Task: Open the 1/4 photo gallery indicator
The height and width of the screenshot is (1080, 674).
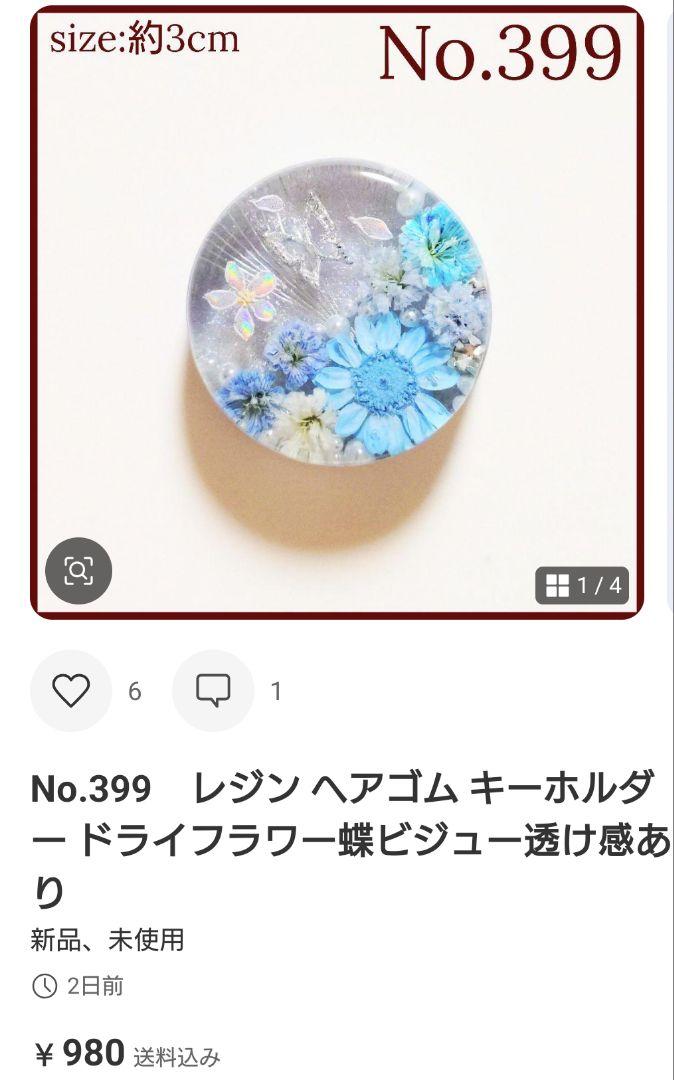Action: click(582, 585)
